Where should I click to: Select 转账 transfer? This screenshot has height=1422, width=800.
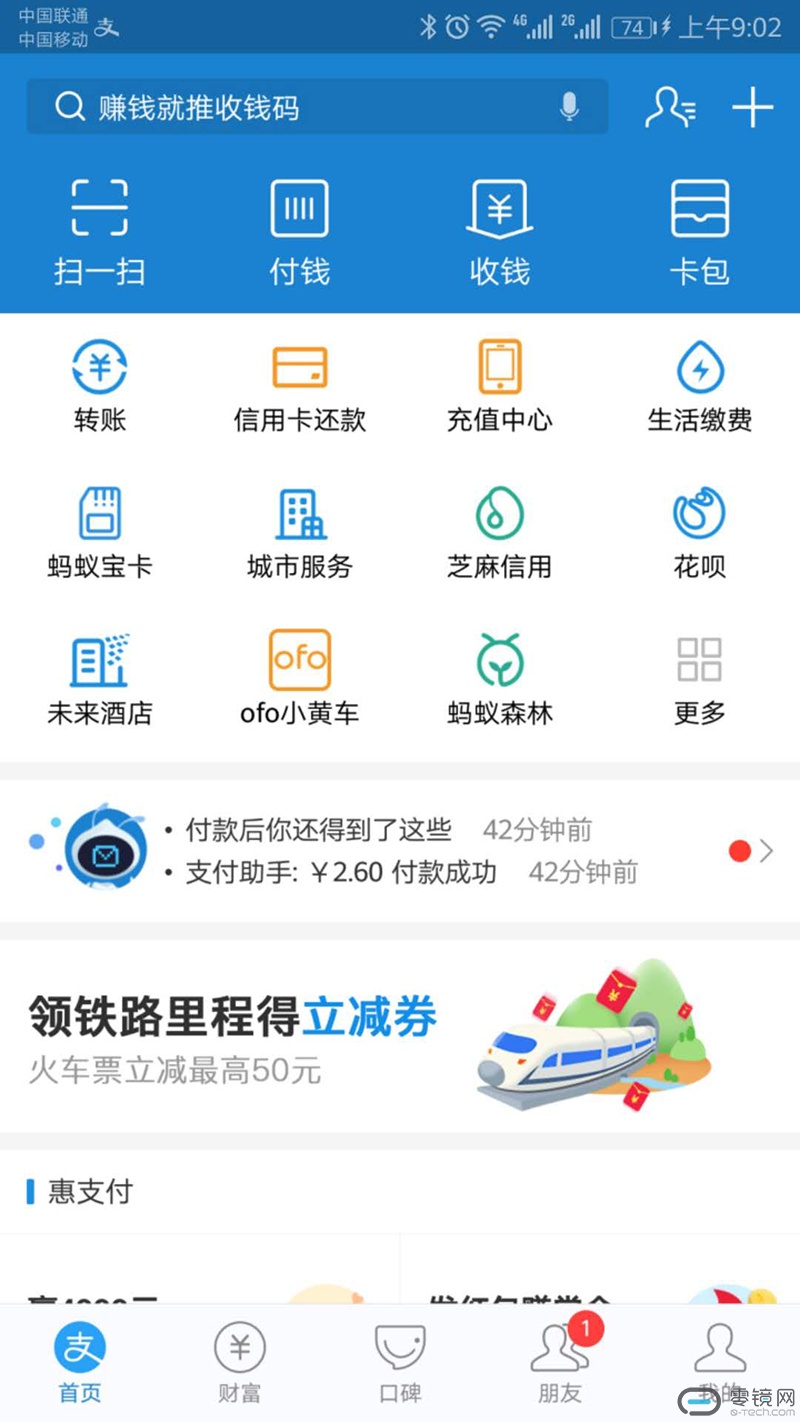pyautogui.click(x=100, y=386)
